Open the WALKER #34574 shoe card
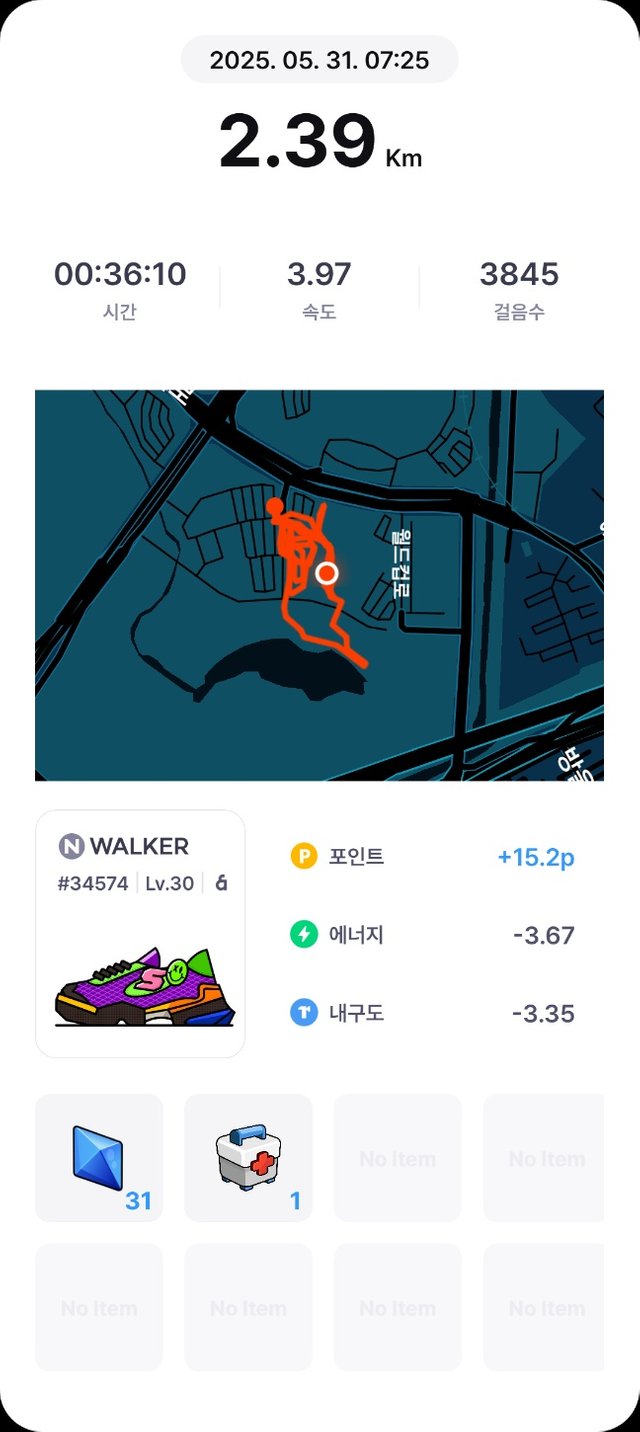The height and width of the screenshot is (1432, 640). [x=140, y=933]
